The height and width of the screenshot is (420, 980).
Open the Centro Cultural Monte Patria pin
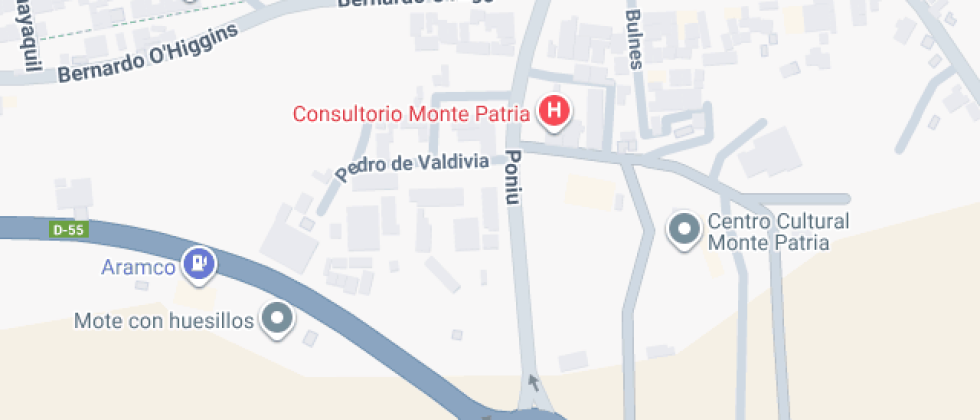pos(685,230)
